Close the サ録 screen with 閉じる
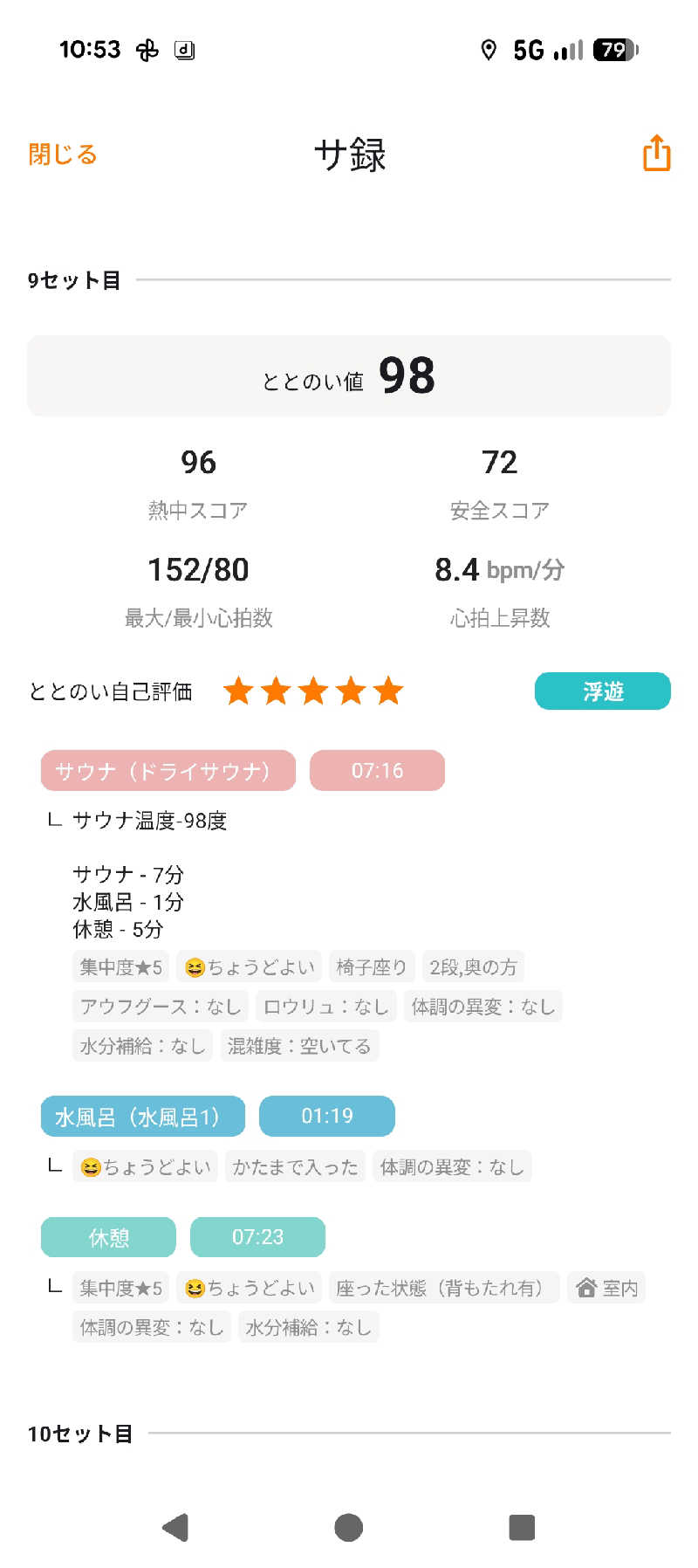 pyautogui.click(x=63, y=155)
